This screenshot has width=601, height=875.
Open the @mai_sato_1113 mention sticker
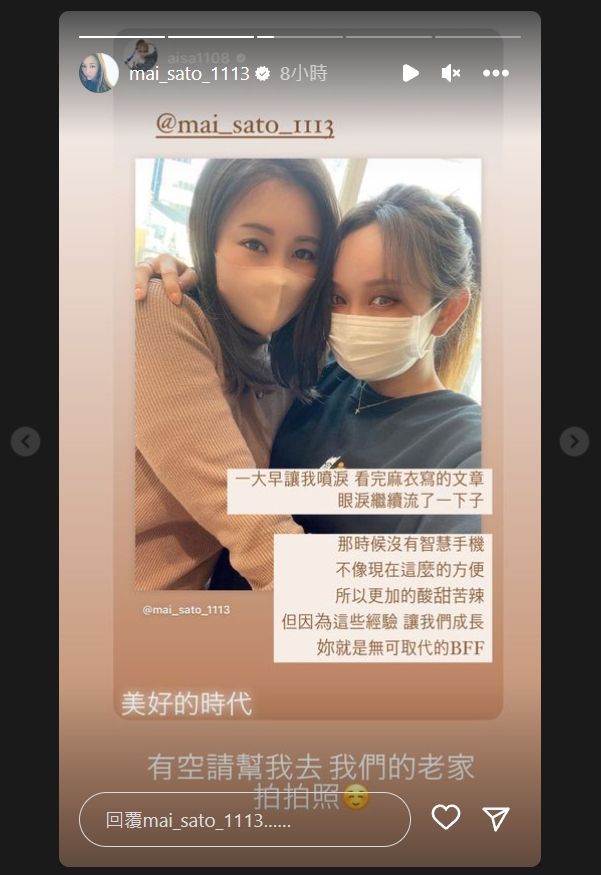pos(245,127)
